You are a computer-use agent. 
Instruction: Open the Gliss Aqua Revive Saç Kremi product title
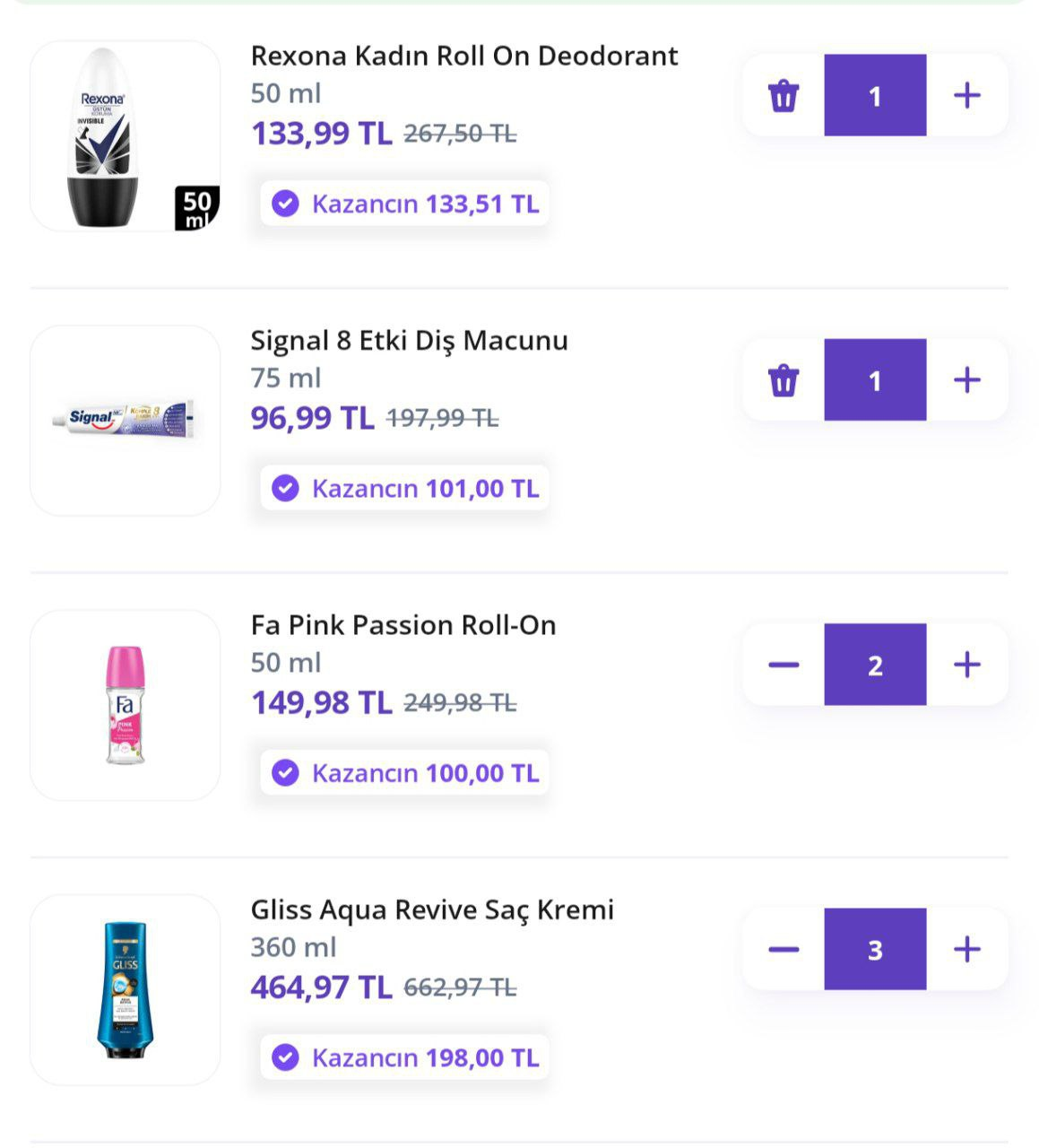(432, 909)
